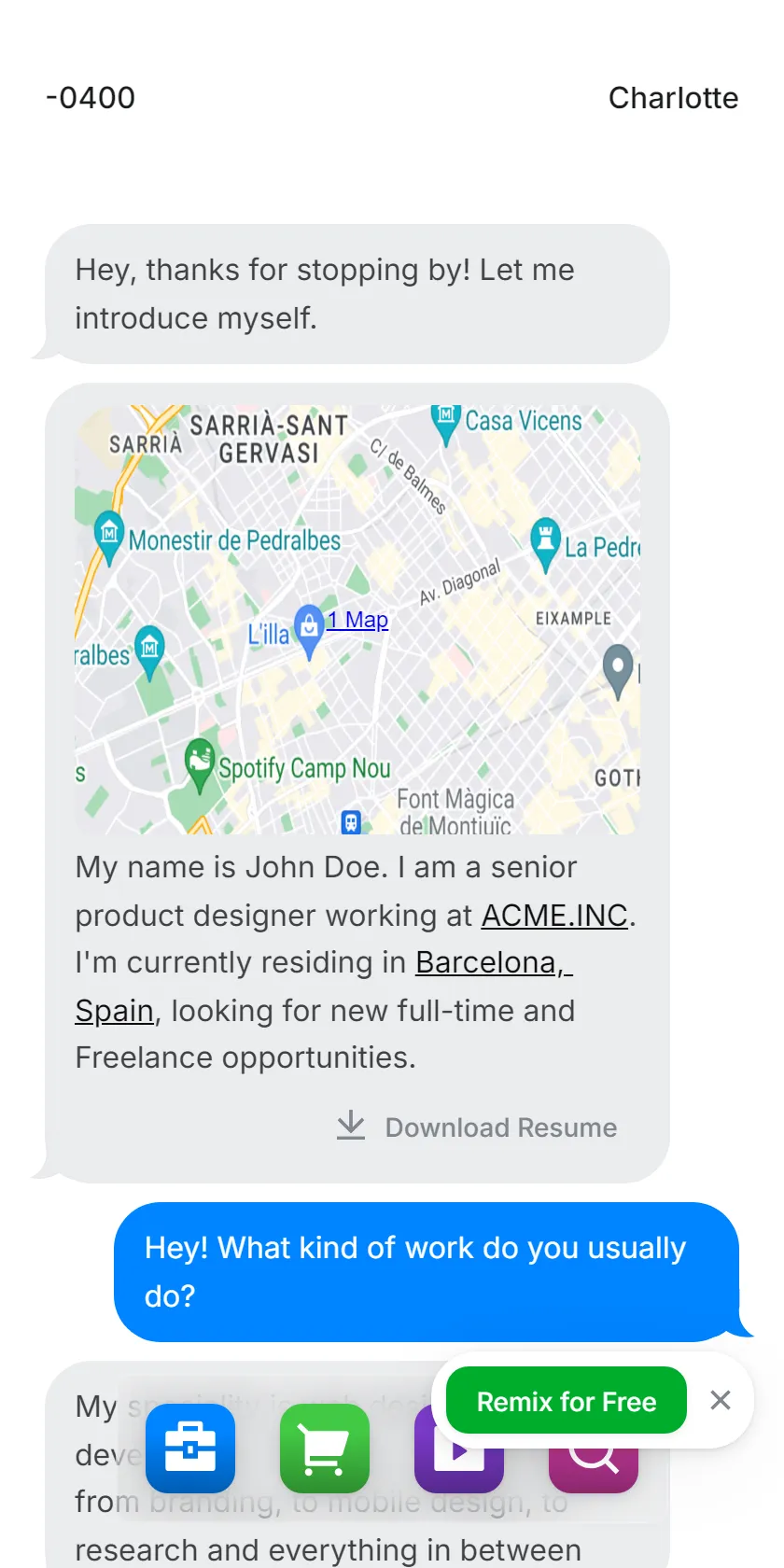
Task: Open the ACME.INC link
Action: 554,916
